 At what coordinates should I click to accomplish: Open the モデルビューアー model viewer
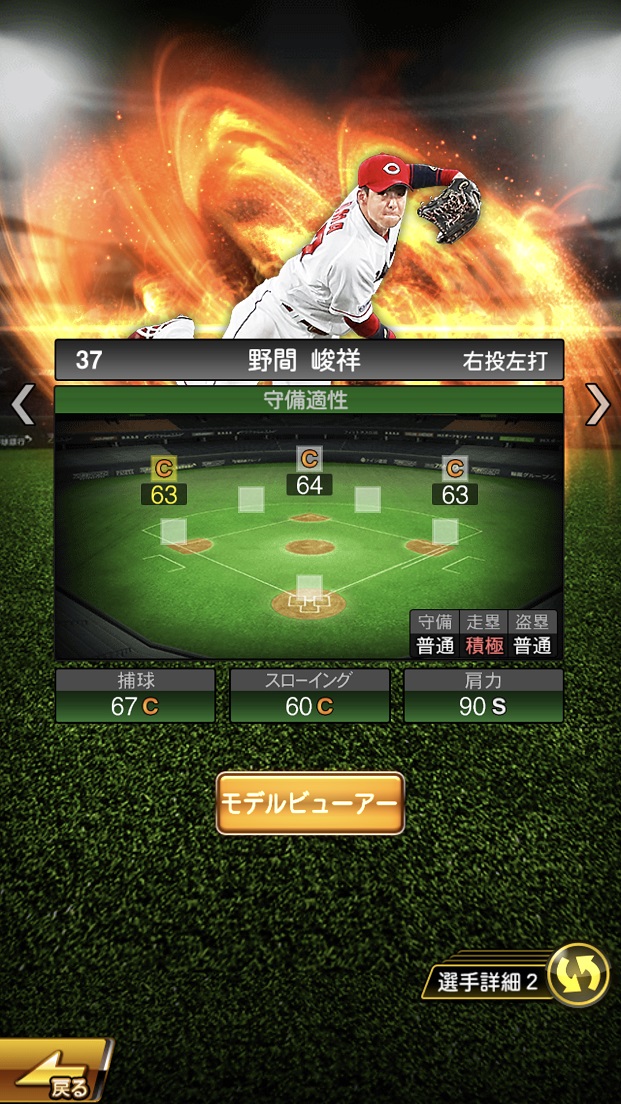pos(310,803)
